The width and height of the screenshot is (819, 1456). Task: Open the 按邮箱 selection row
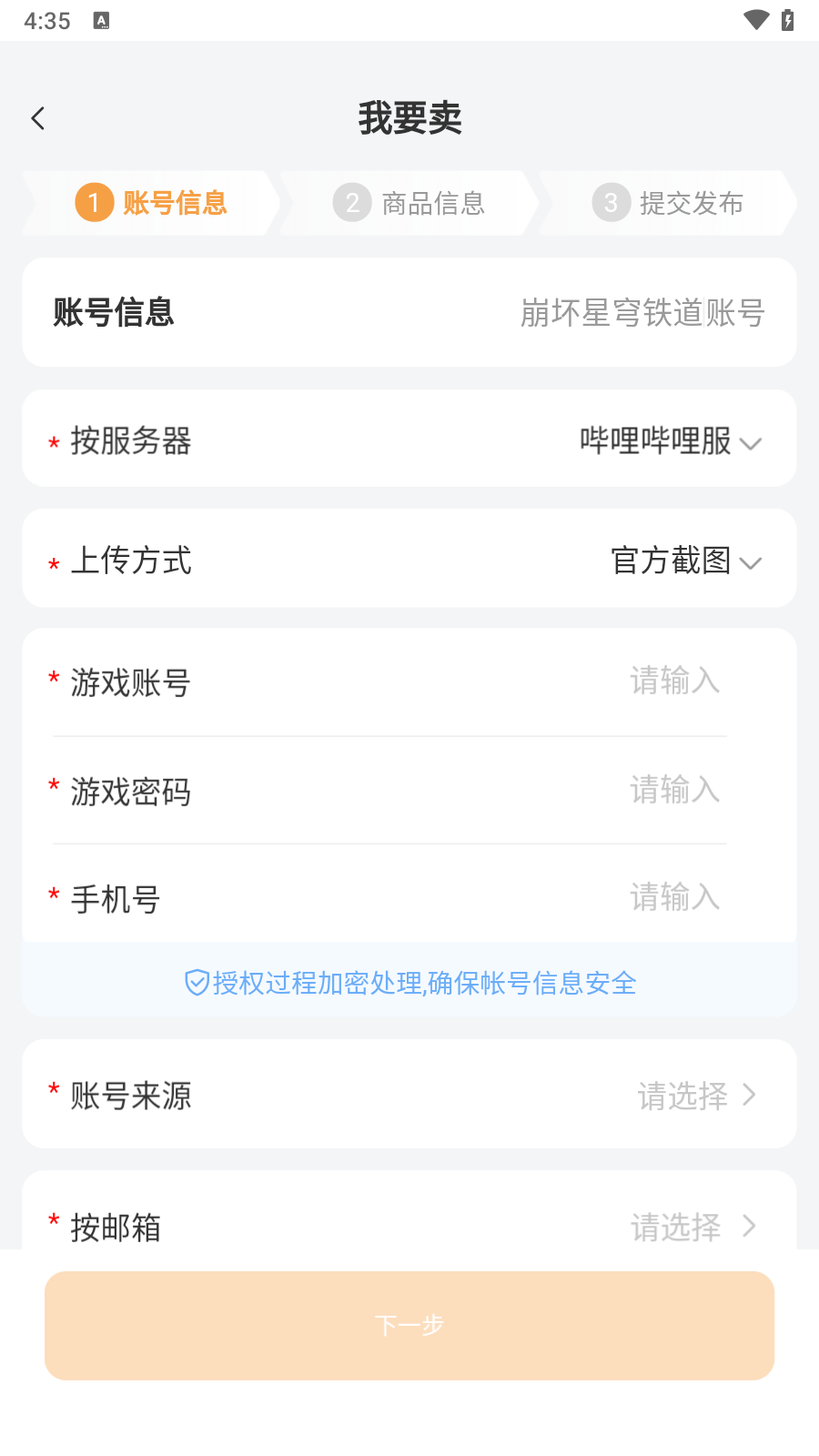click(x=692, y=1227)
